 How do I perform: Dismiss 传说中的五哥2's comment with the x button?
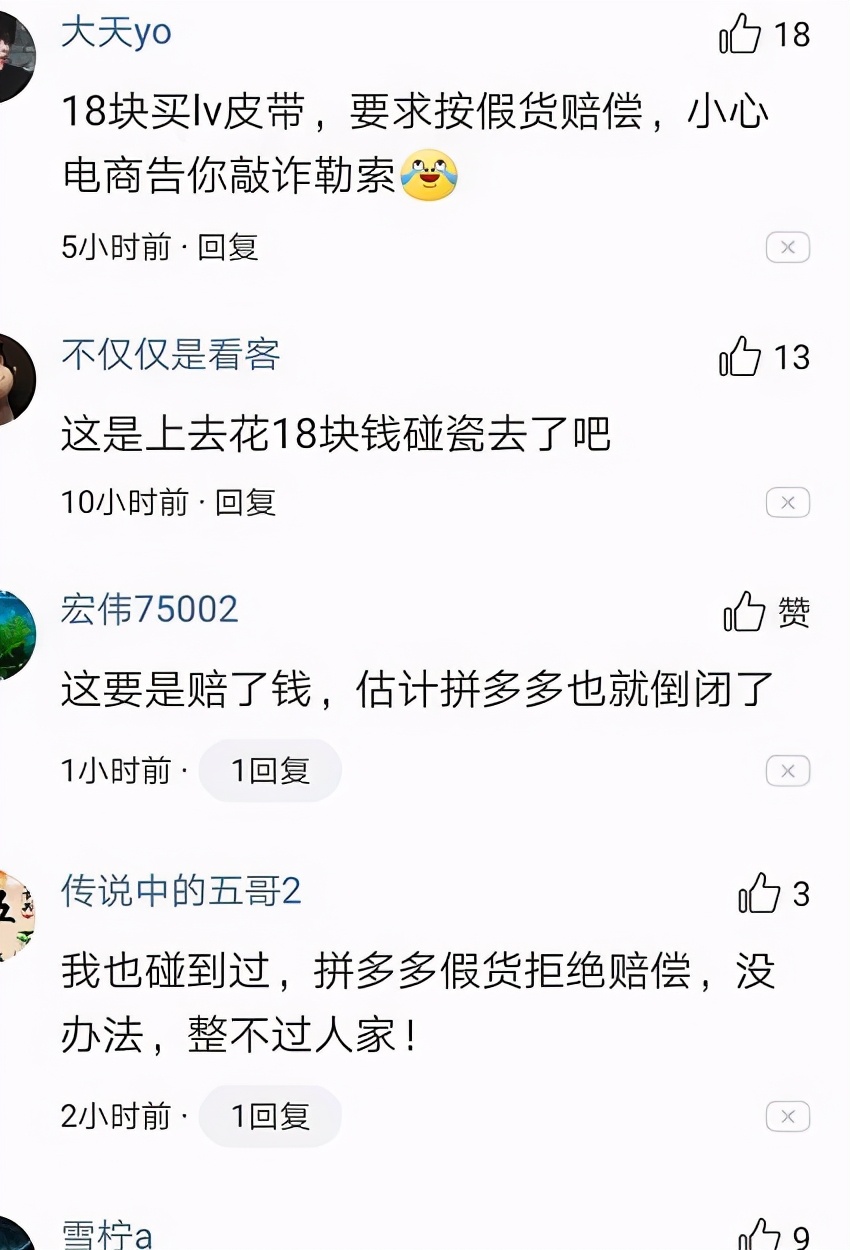point(789,1117)
